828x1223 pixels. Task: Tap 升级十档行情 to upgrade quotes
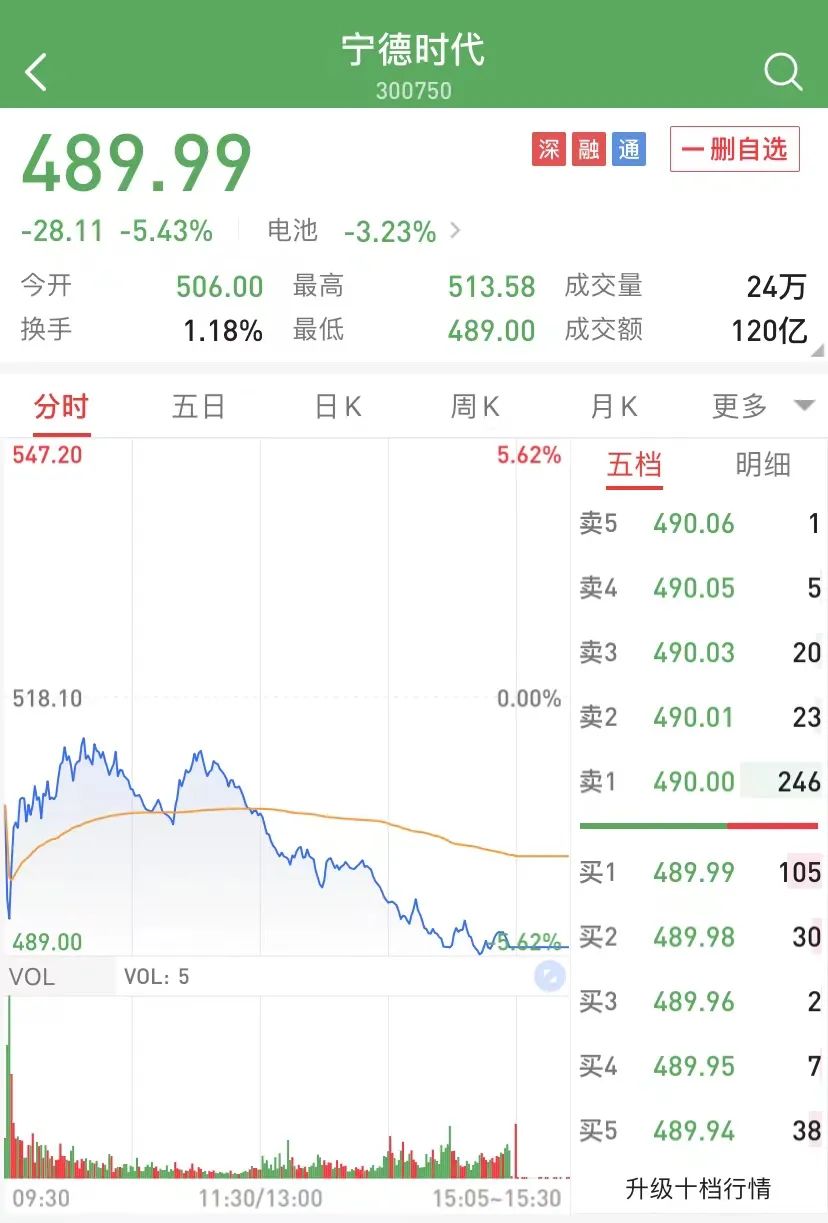point(698,1189)
